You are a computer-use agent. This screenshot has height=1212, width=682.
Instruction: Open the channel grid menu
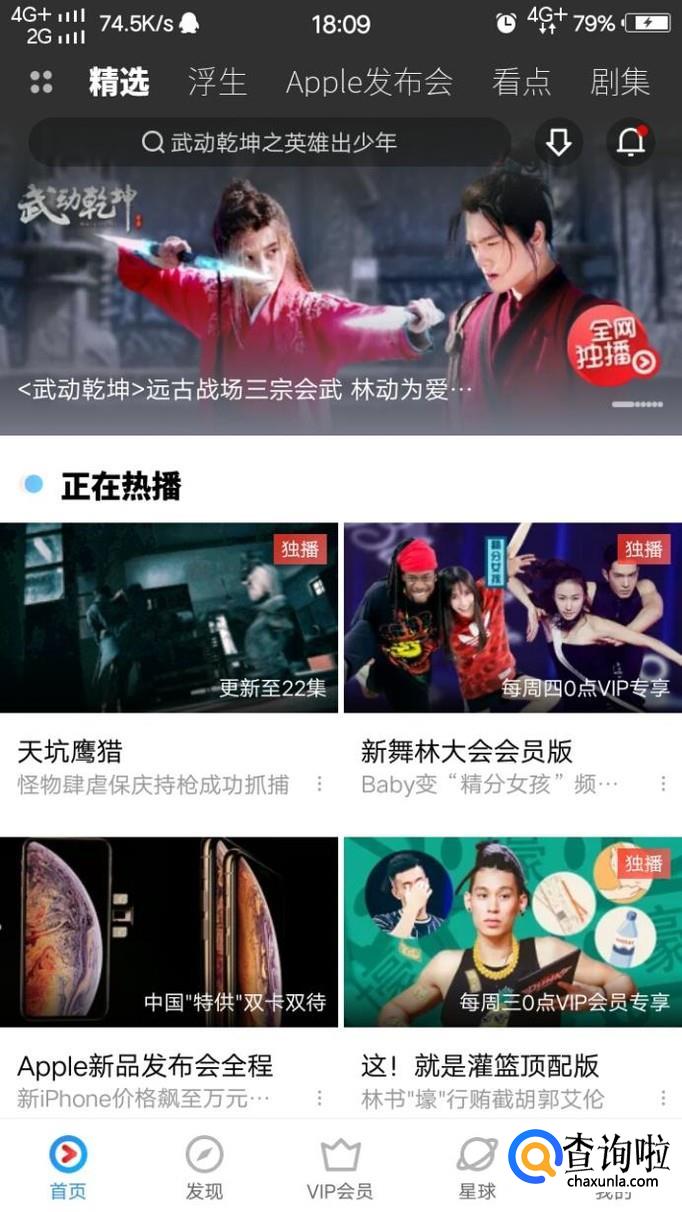[x=41, y=82]
